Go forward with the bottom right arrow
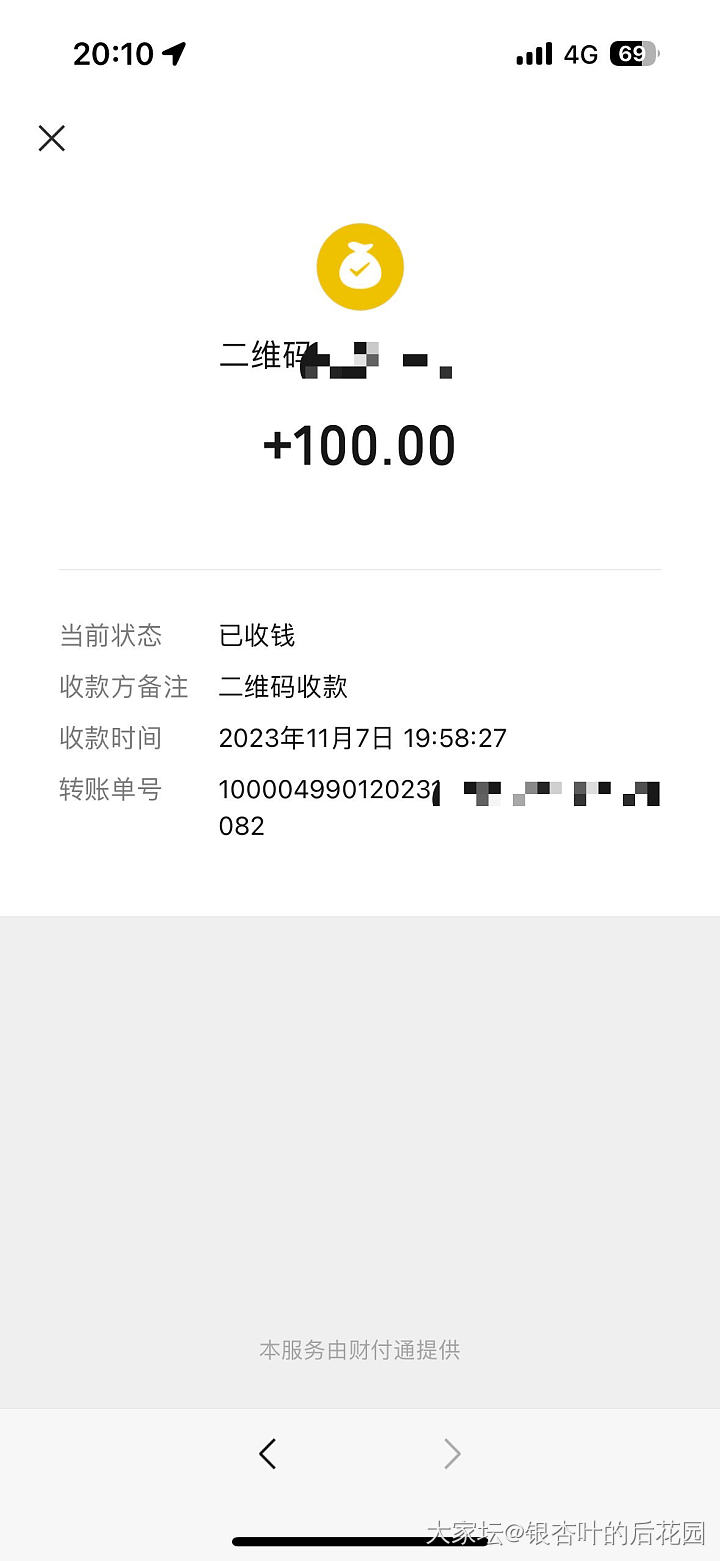 [x=452, y=1453]
